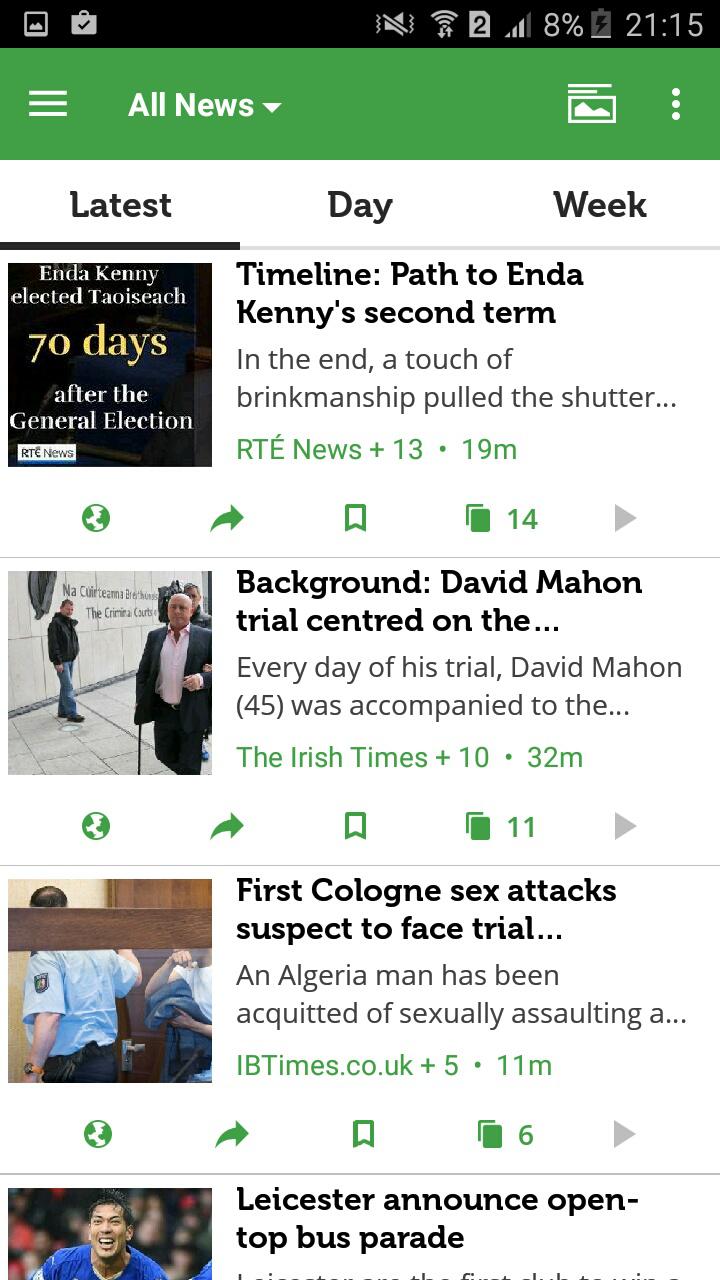Image resolution: width=720 pixels, height=1280 pixels.
Task: Play the David Mahon article audio arrow
Action: coord(625,826)
